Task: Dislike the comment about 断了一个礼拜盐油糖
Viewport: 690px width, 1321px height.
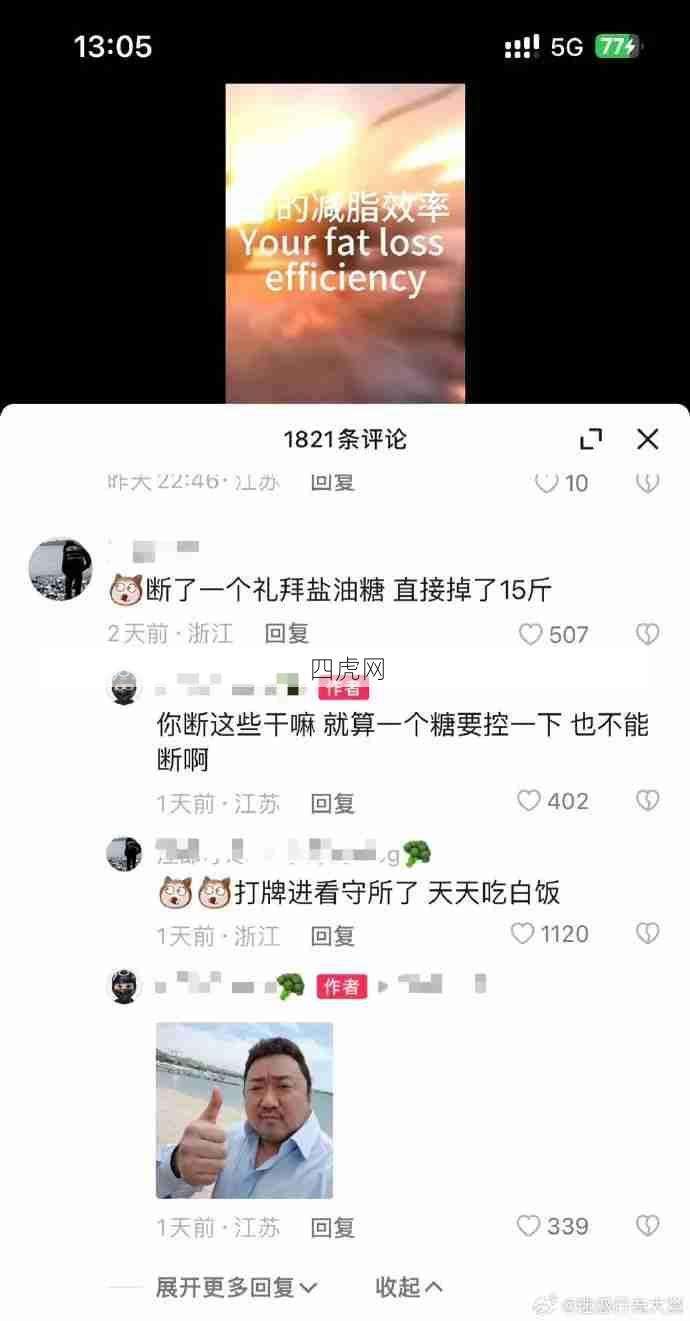Action: click(x=648, y=634)
